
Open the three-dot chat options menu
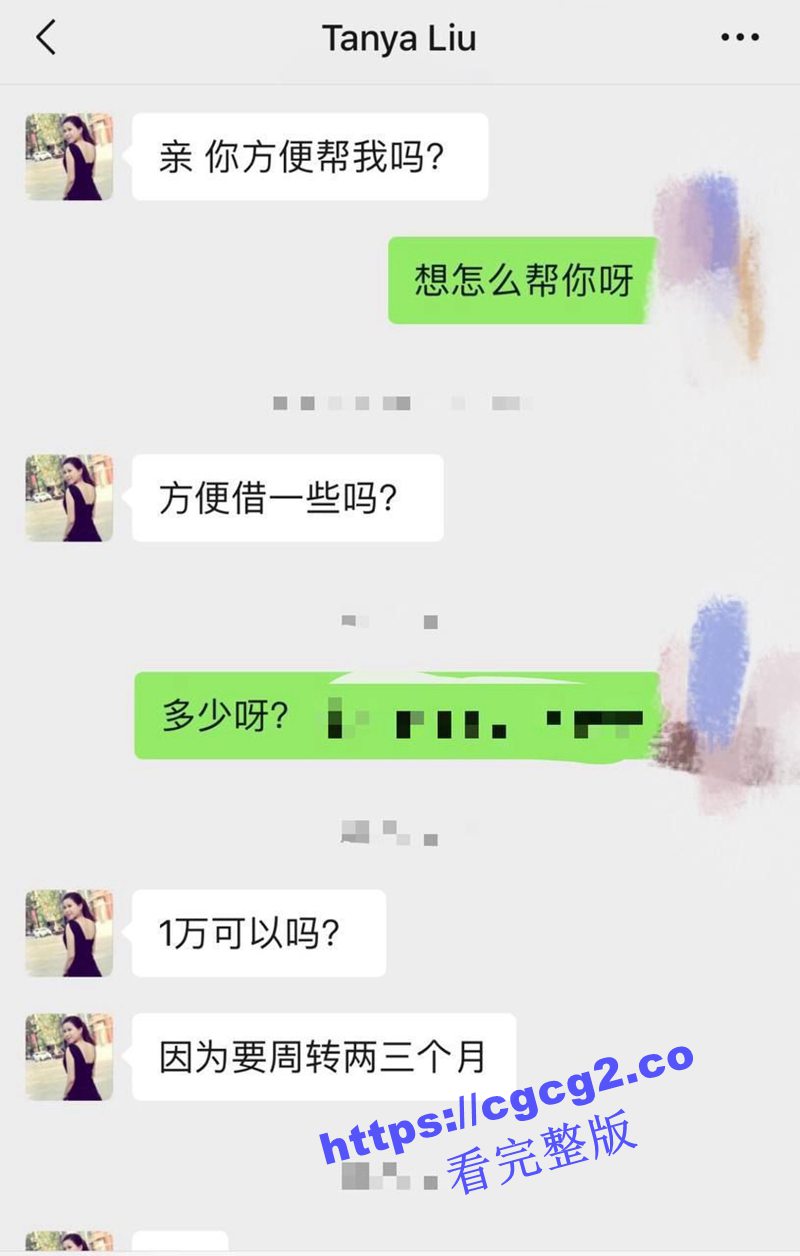point(740,38)
